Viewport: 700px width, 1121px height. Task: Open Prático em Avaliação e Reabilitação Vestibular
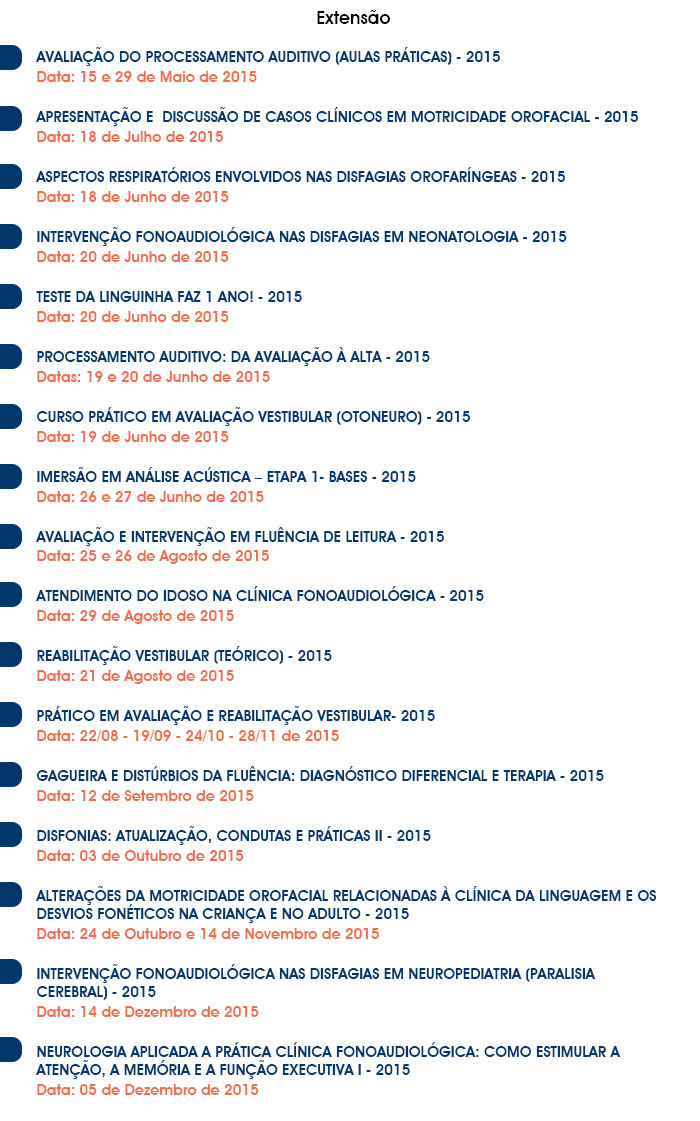pyautogui.click(x=236, y=716)
